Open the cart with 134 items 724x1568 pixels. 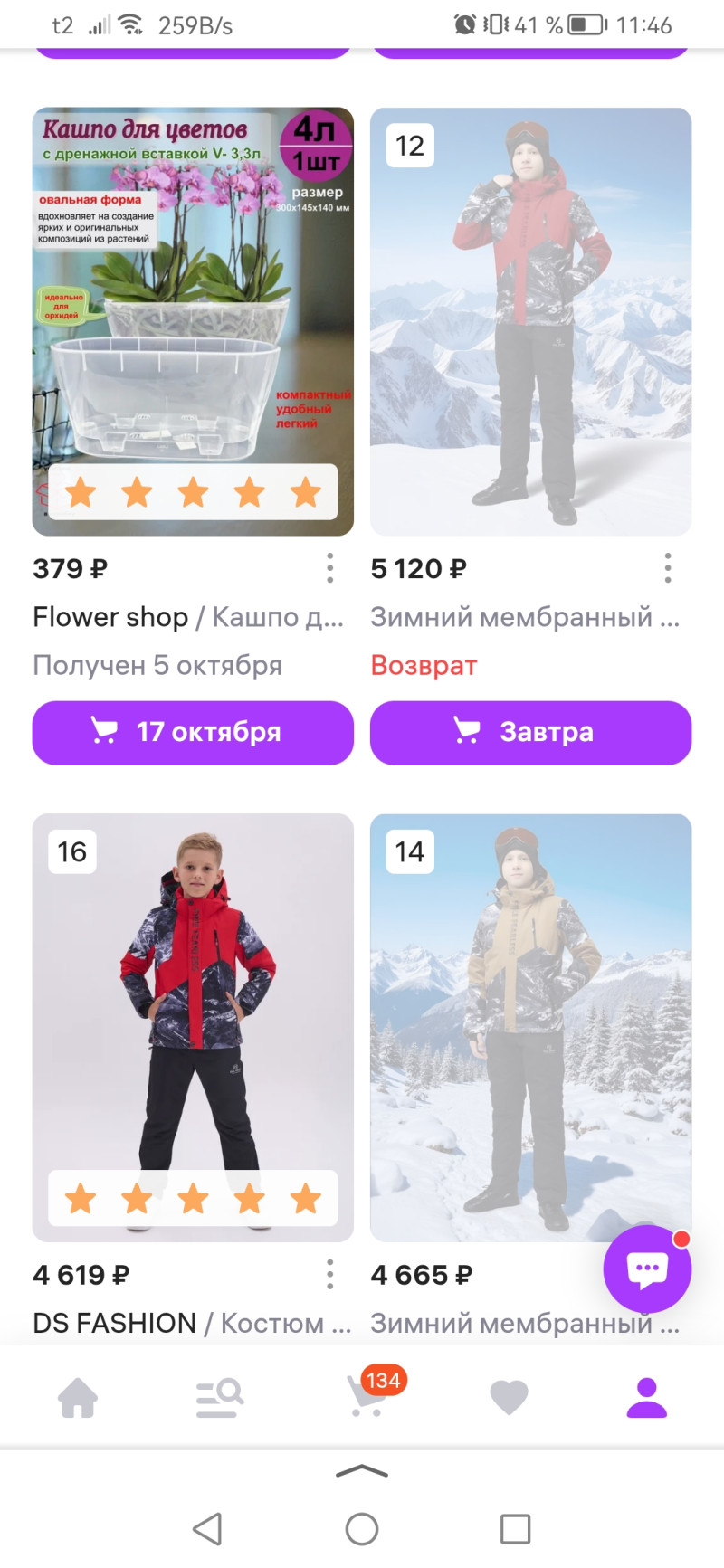(367, 1397)
